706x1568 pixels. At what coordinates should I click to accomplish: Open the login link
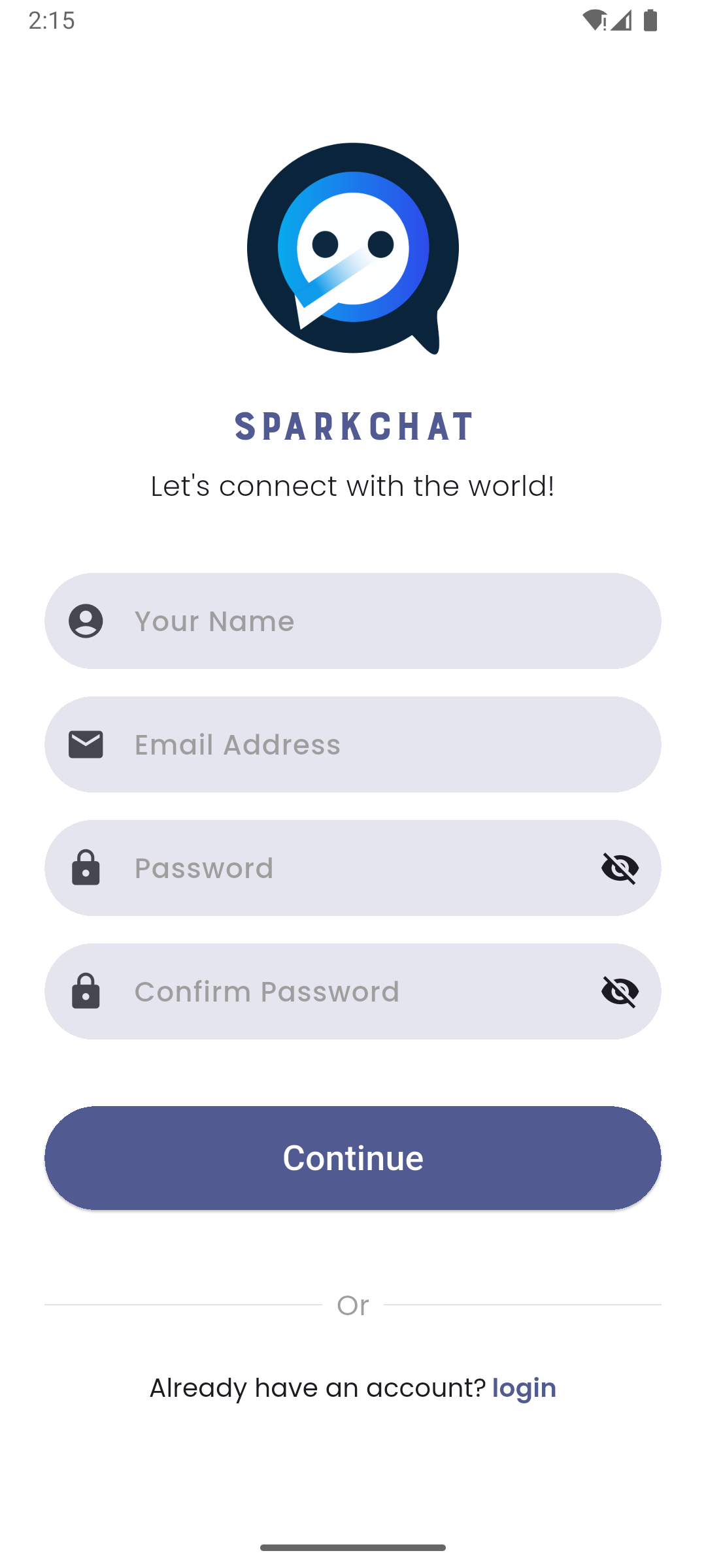(x=524, y=1388)
